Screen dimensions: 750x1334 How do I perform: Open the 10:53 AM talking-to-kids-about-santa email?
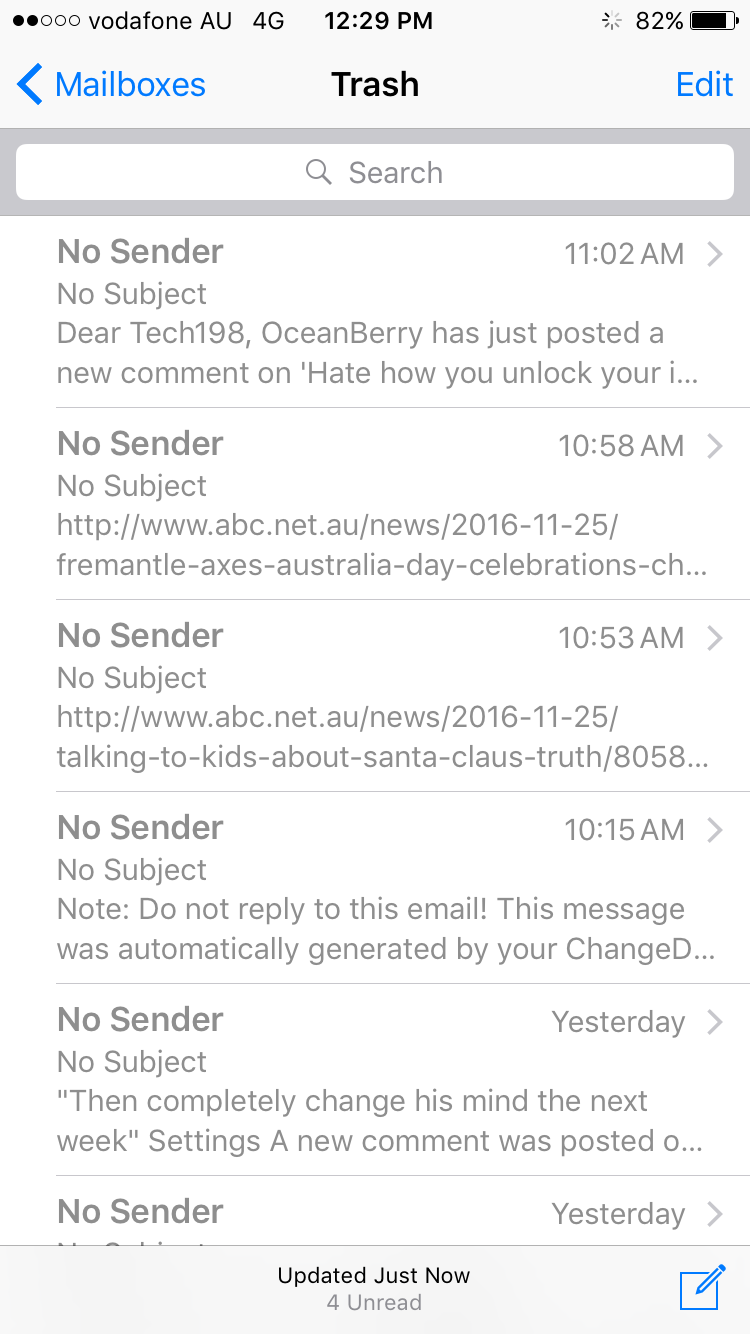[375, 696]
